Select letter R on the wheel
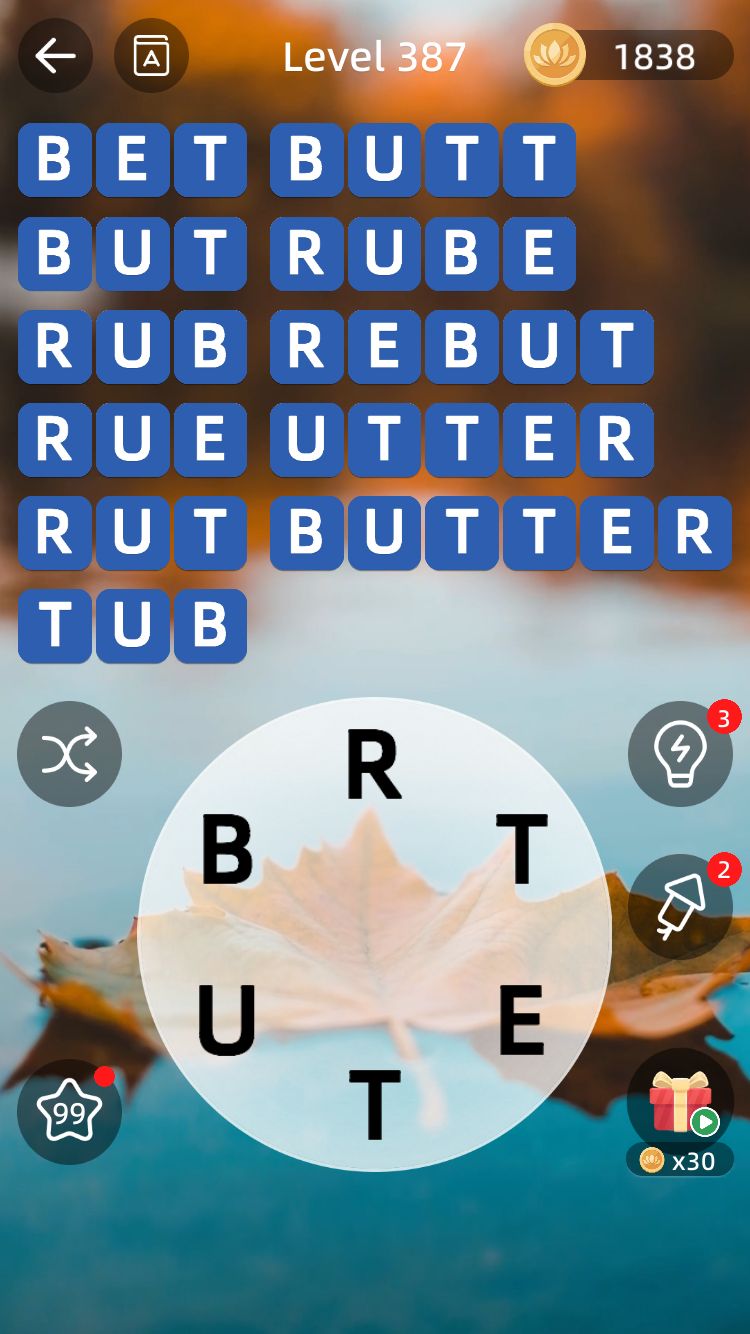This screenshot has height=1334, width=750. pyautogui.click(x=373, y=766)
